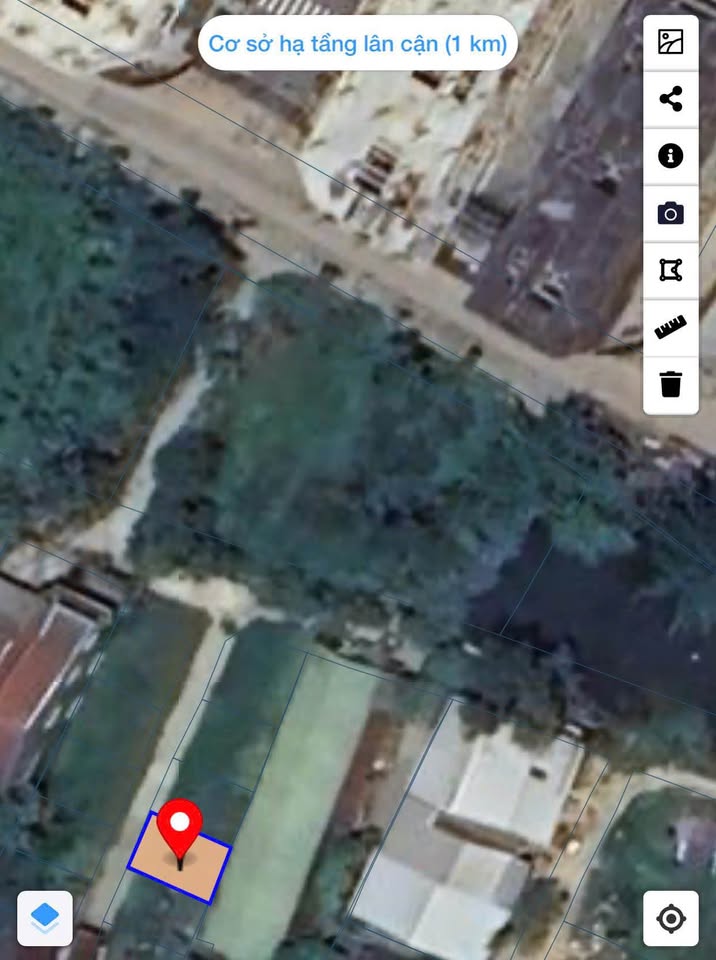Activate the ruler measurement tool
This screenshot has width=716, height=960.
(x=670, y=327)
